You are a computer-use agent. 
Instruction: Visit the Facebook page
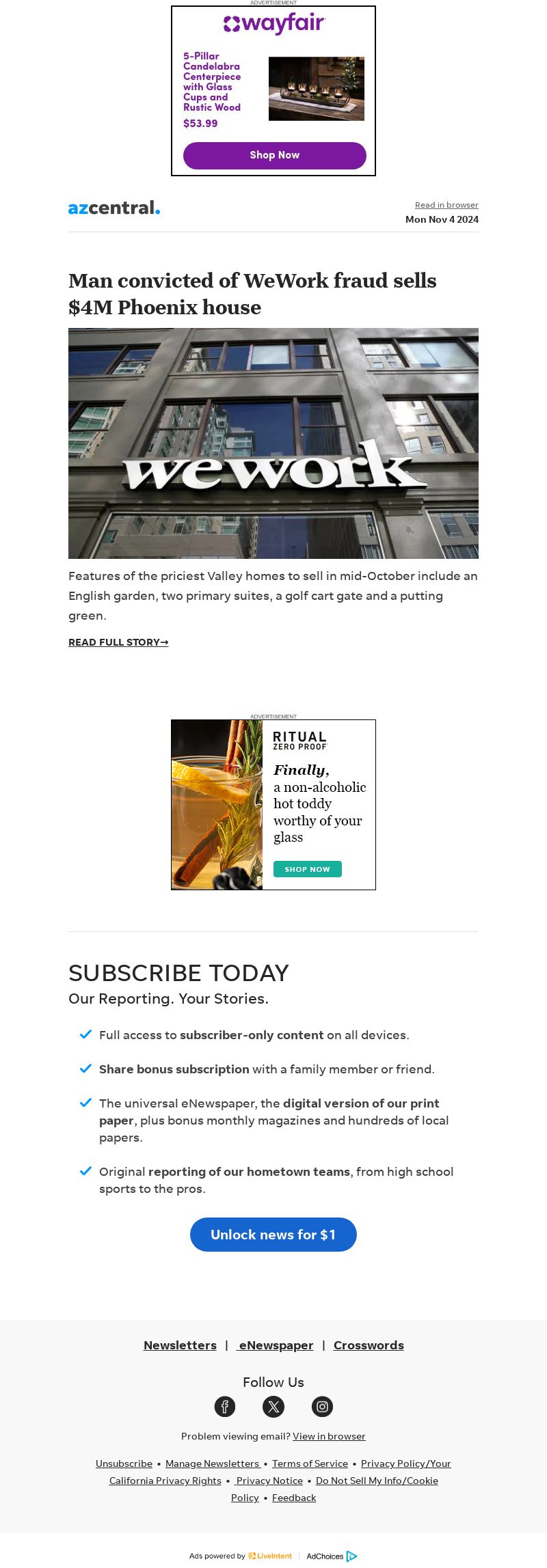(225, 1407)
